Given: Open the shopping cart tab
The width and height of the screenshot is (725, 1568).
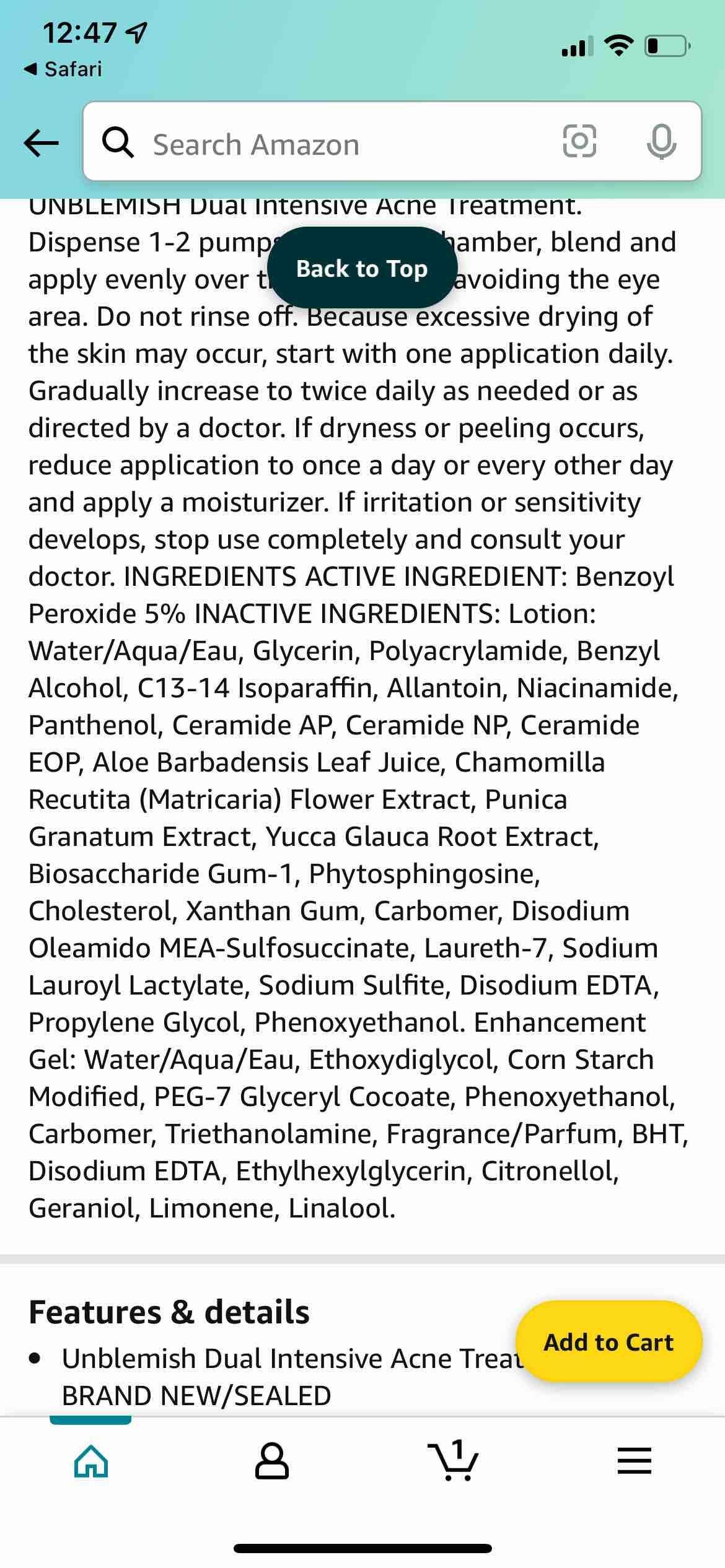Looking at the screenshot, I should tap(453, 1461).
